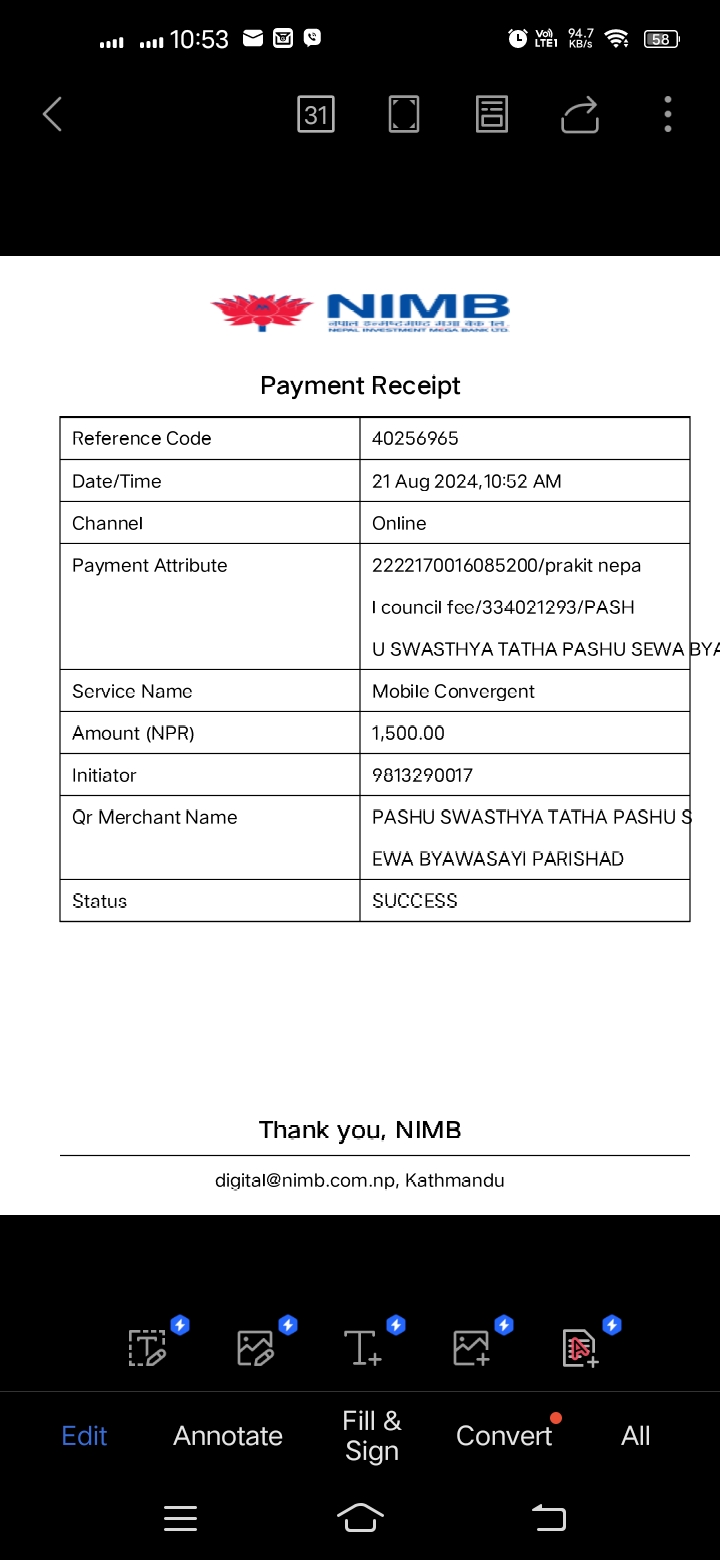Go back using the top-left arrow
This screenshot has width=720, height=1560.
[x=53, y=114]
